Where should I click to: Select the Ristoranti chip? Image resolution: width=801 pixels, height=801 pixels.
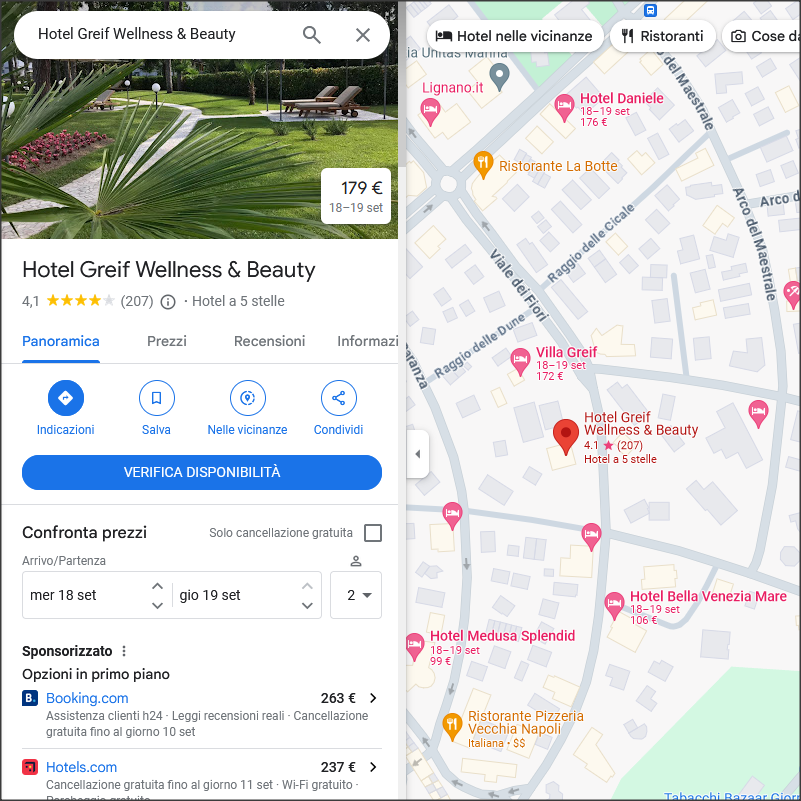pyautogui.click(x=662, y=36)
